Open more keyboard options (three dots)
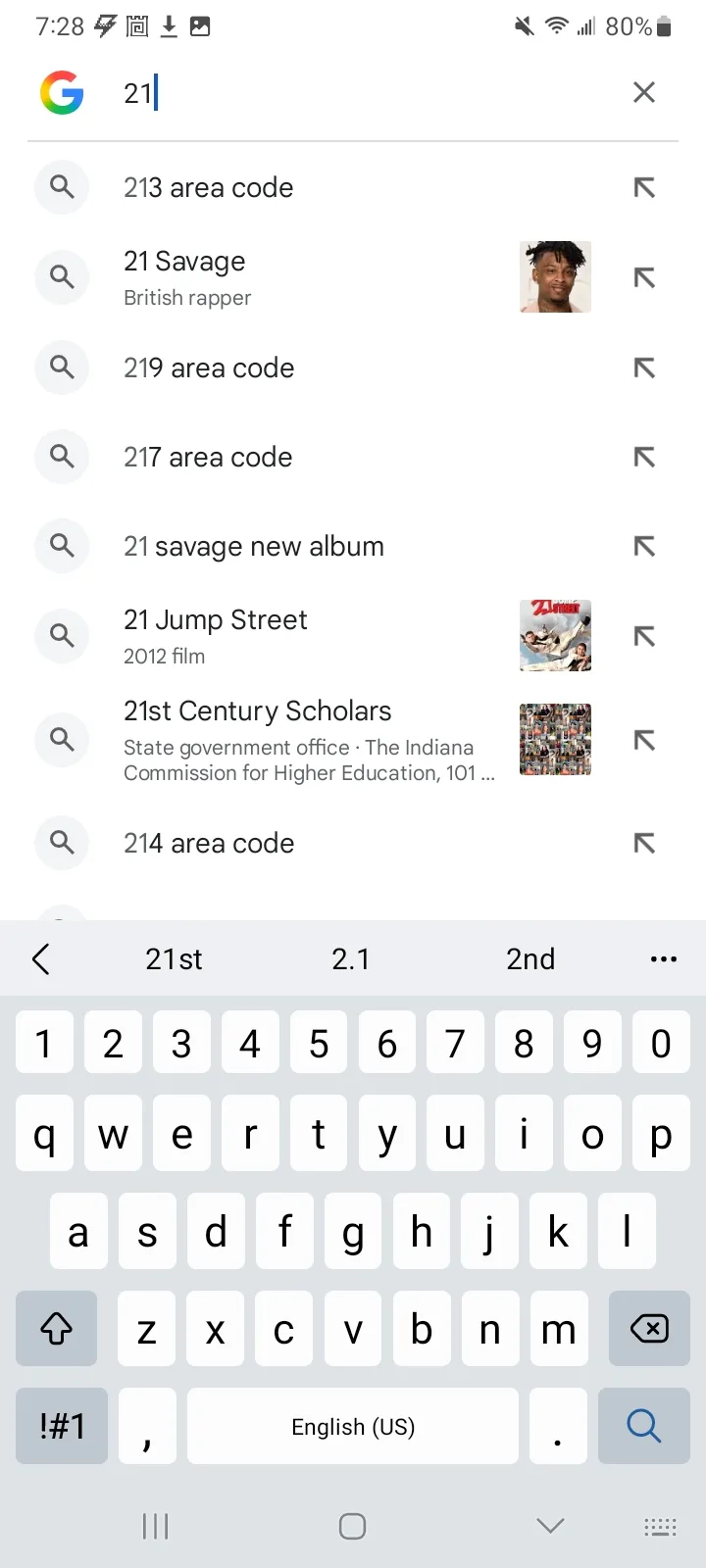The height and width of the screenshot is (1568, 706). [664, 958]
